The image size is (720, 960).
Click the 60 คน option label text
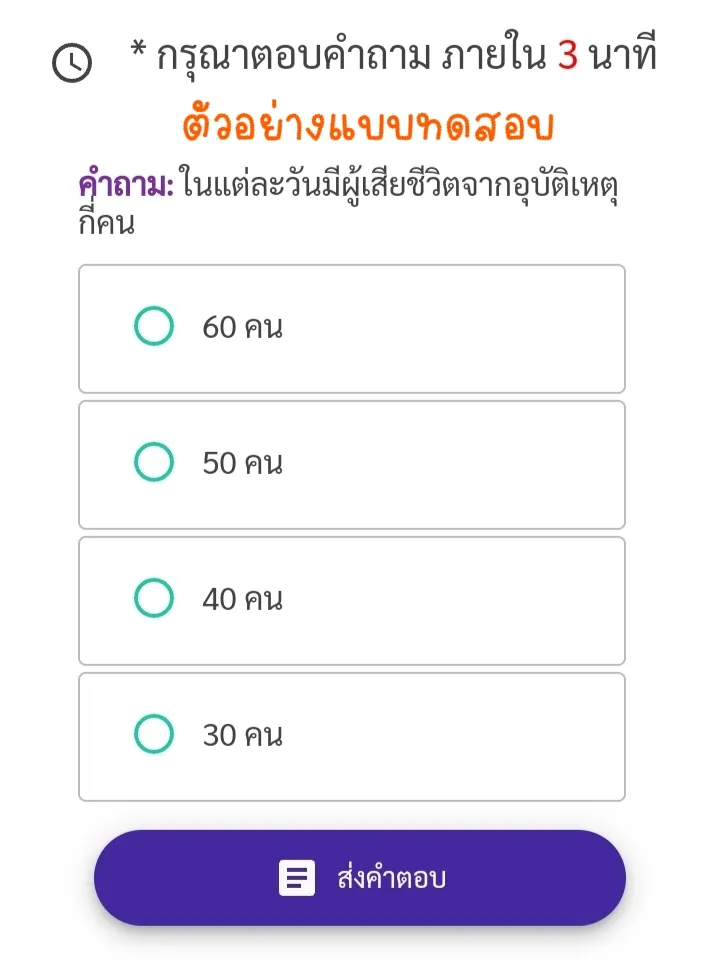[242, 326]
